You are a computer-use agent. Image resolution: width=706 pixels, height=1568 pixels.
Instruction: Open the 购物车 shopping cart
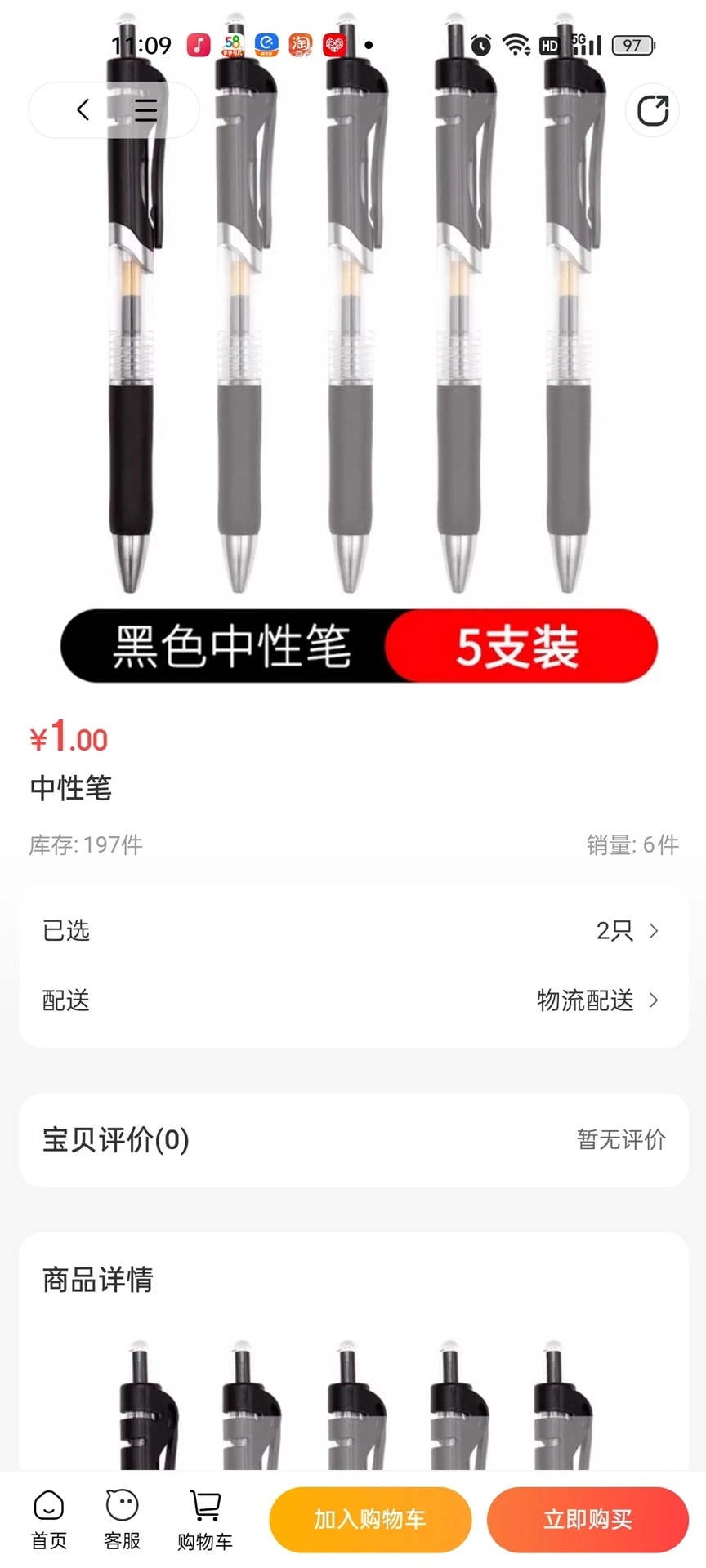pyautogui.click(x=205, y=1520)
